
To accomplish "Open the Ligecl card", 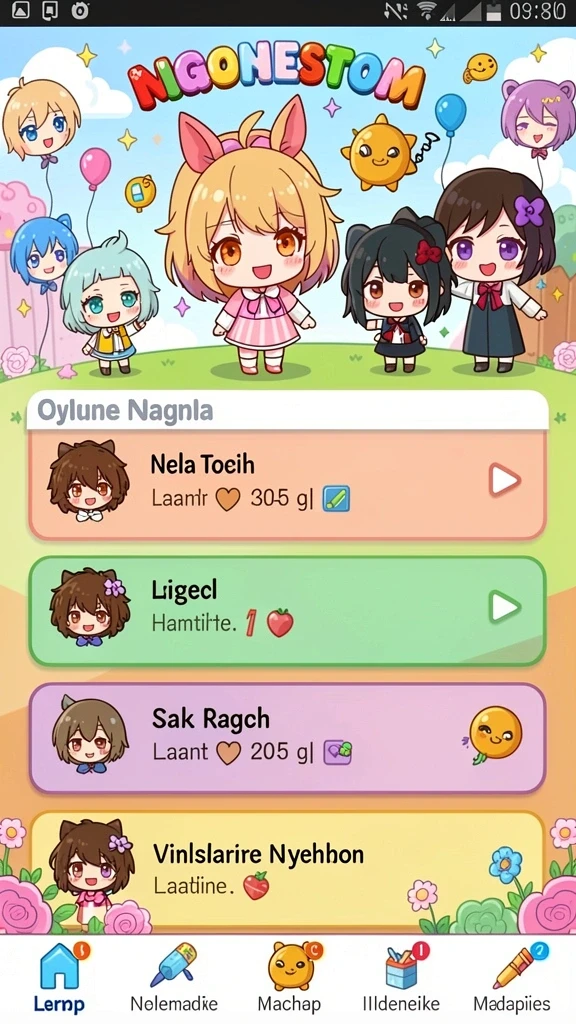I will click(287, 611).
